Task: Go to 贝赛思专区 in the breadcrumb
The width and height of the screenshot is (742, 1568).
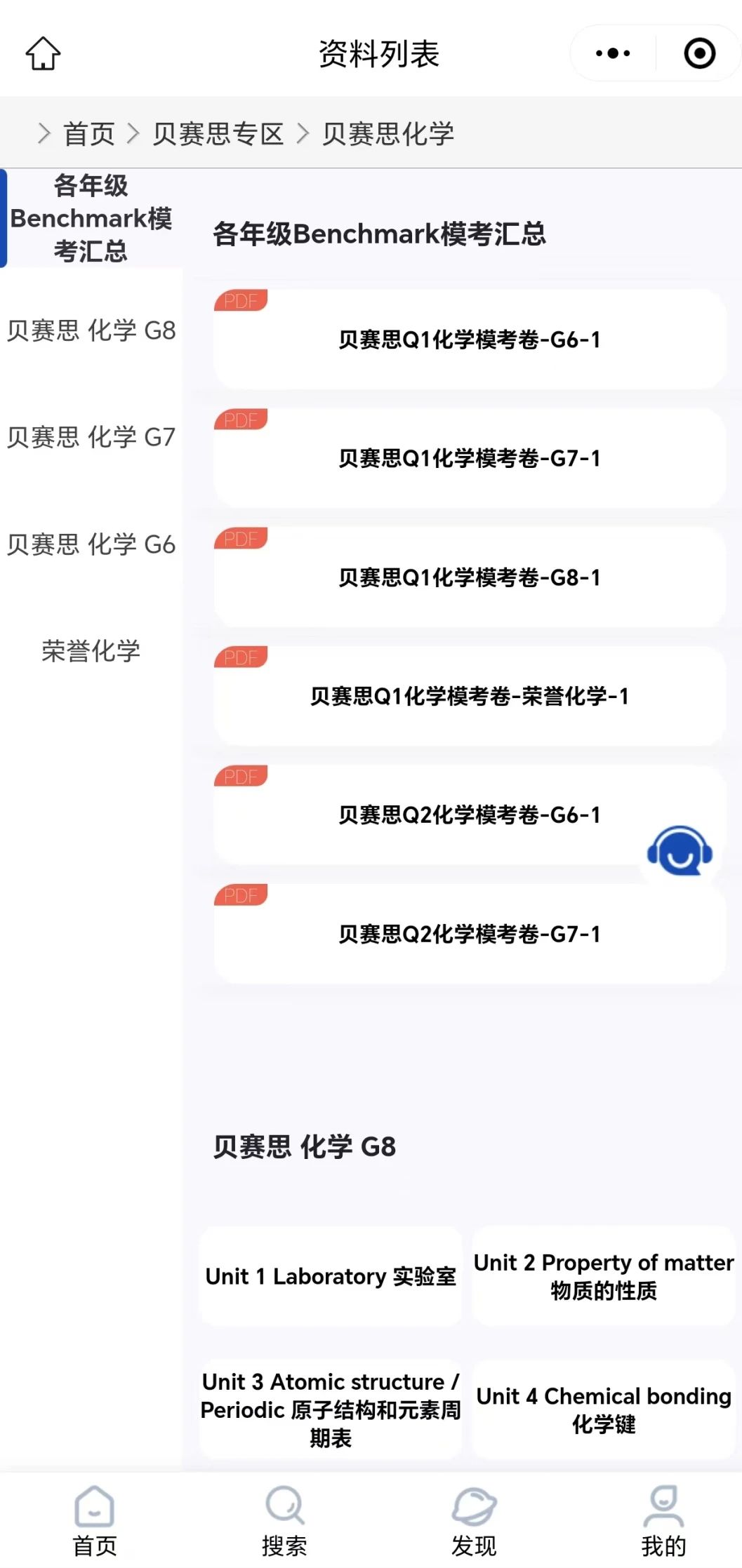Action: point(218,133)
